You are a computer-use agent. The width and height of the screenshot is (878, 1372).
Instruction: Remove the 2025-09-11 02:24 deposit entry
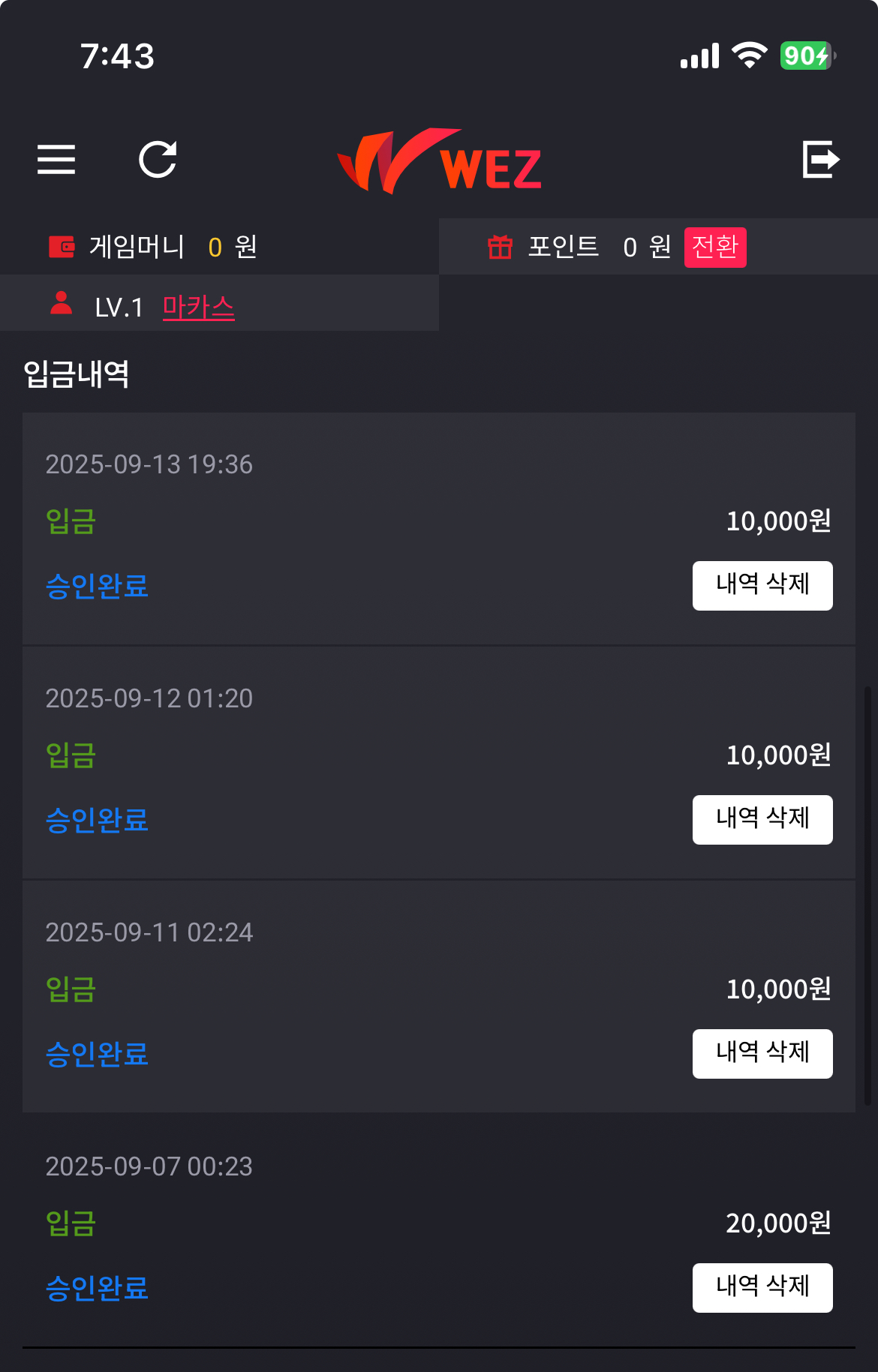(762, 1053)
